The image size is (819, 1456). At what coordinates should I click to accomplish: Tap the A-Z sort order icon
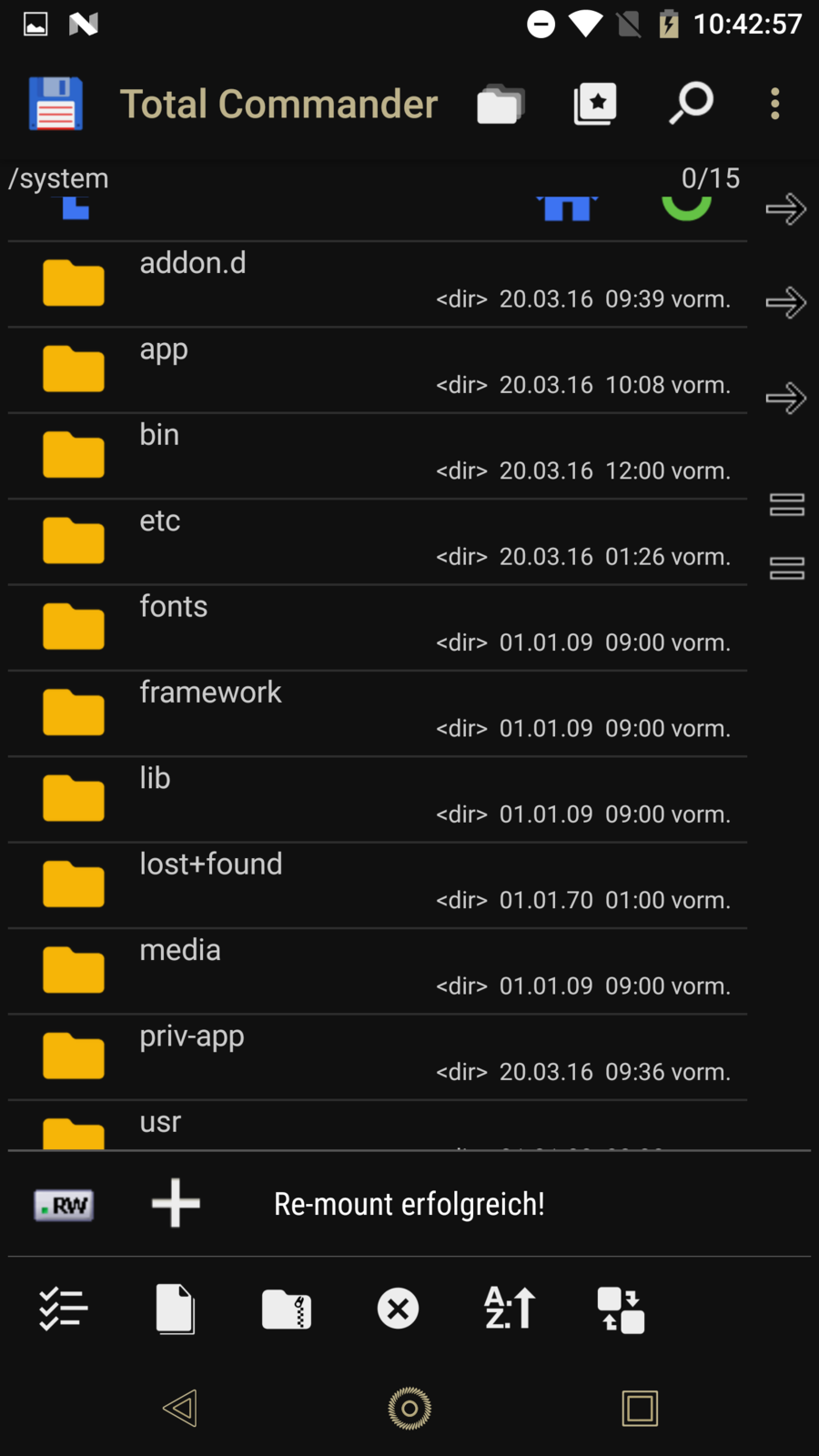510,1309
